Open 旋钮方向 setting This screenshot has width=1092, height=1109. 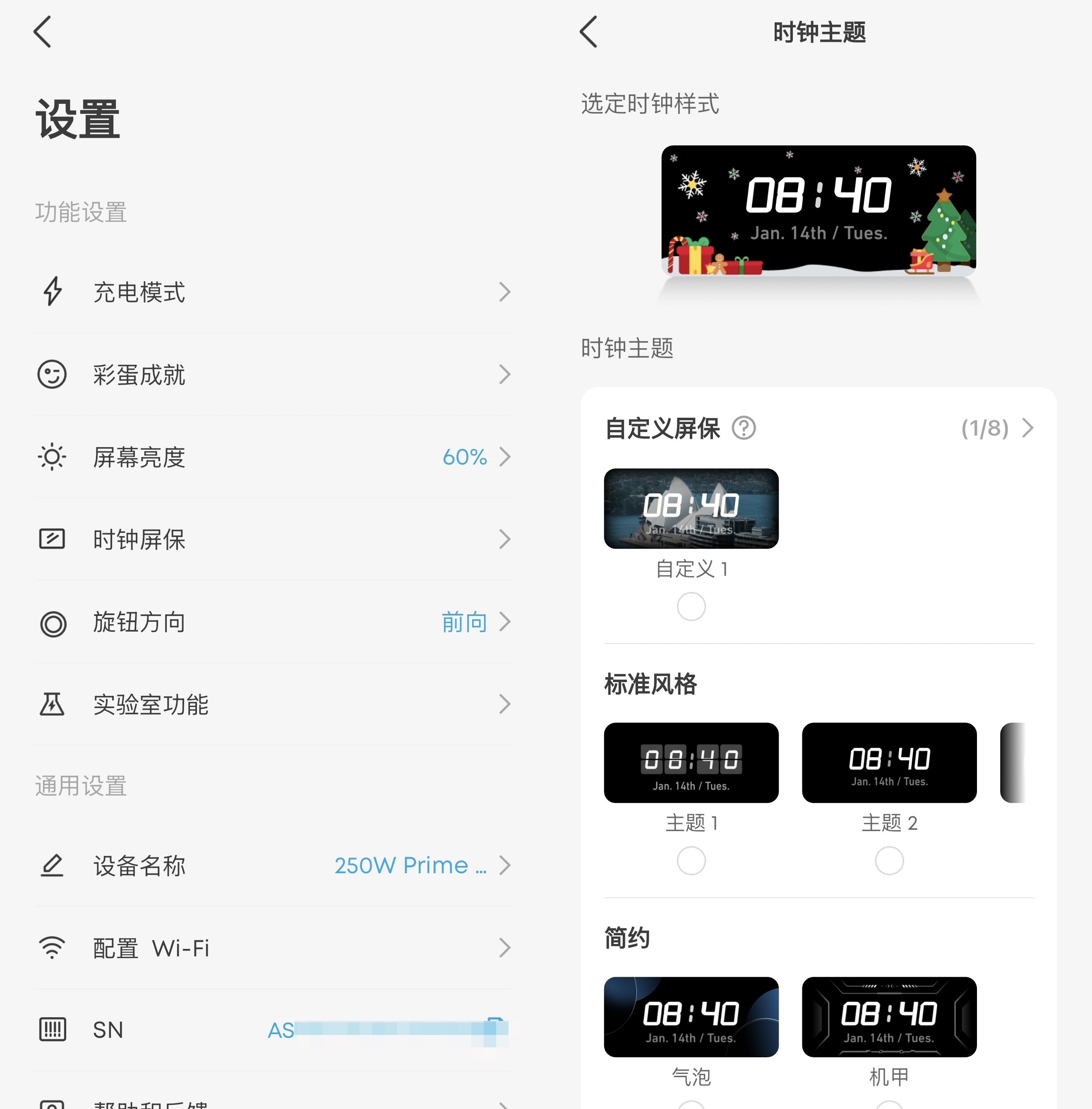[x=272, y=622]
